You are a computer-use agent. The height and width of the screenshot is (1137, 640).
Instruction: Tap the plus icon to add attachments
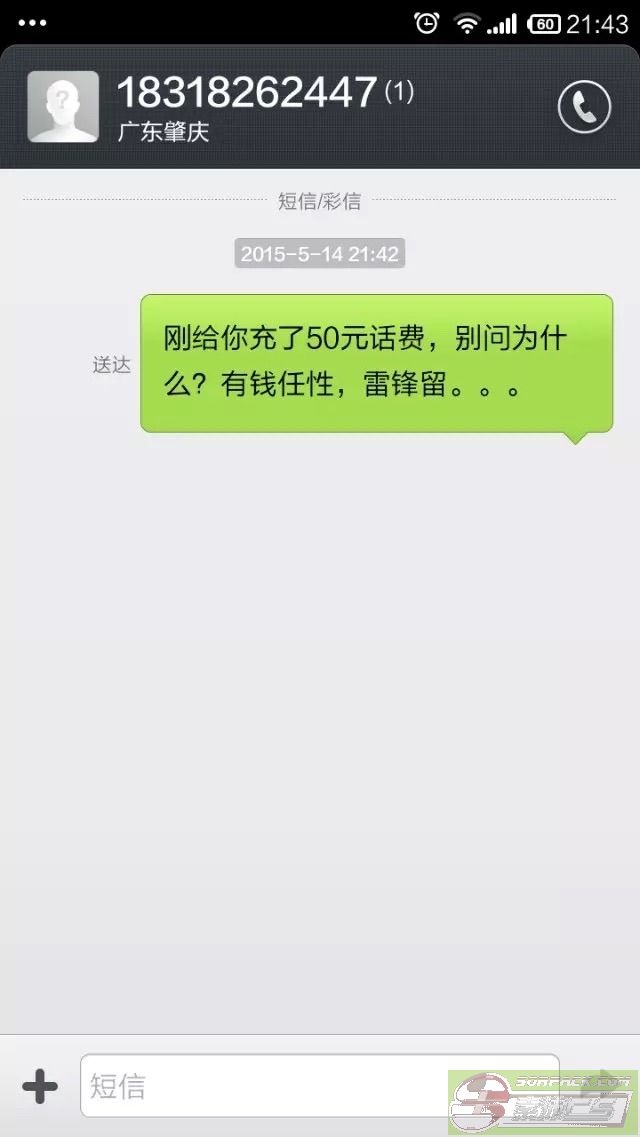coord(40,1086)
